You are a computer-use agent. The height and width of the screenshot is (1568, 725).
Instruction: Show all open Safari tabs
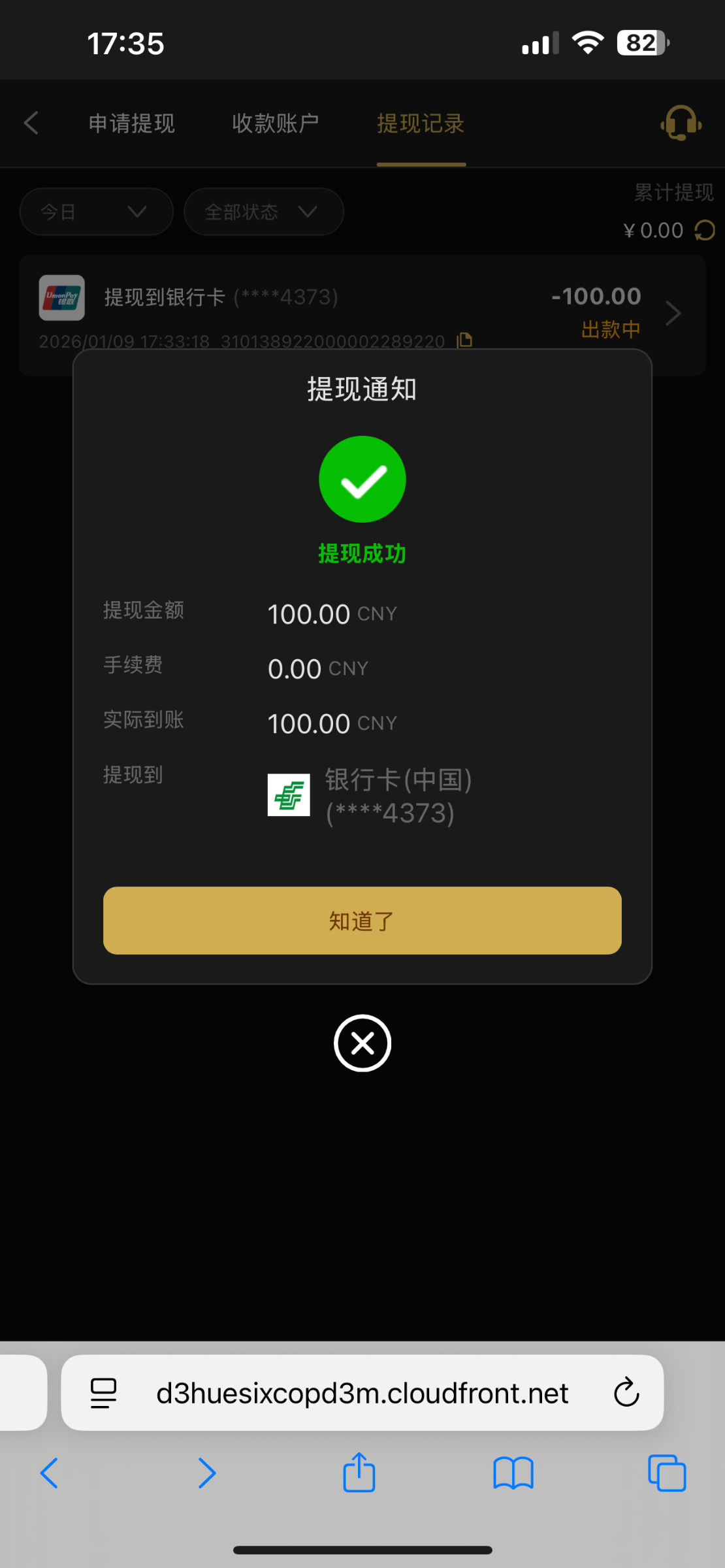(666, 1473)
